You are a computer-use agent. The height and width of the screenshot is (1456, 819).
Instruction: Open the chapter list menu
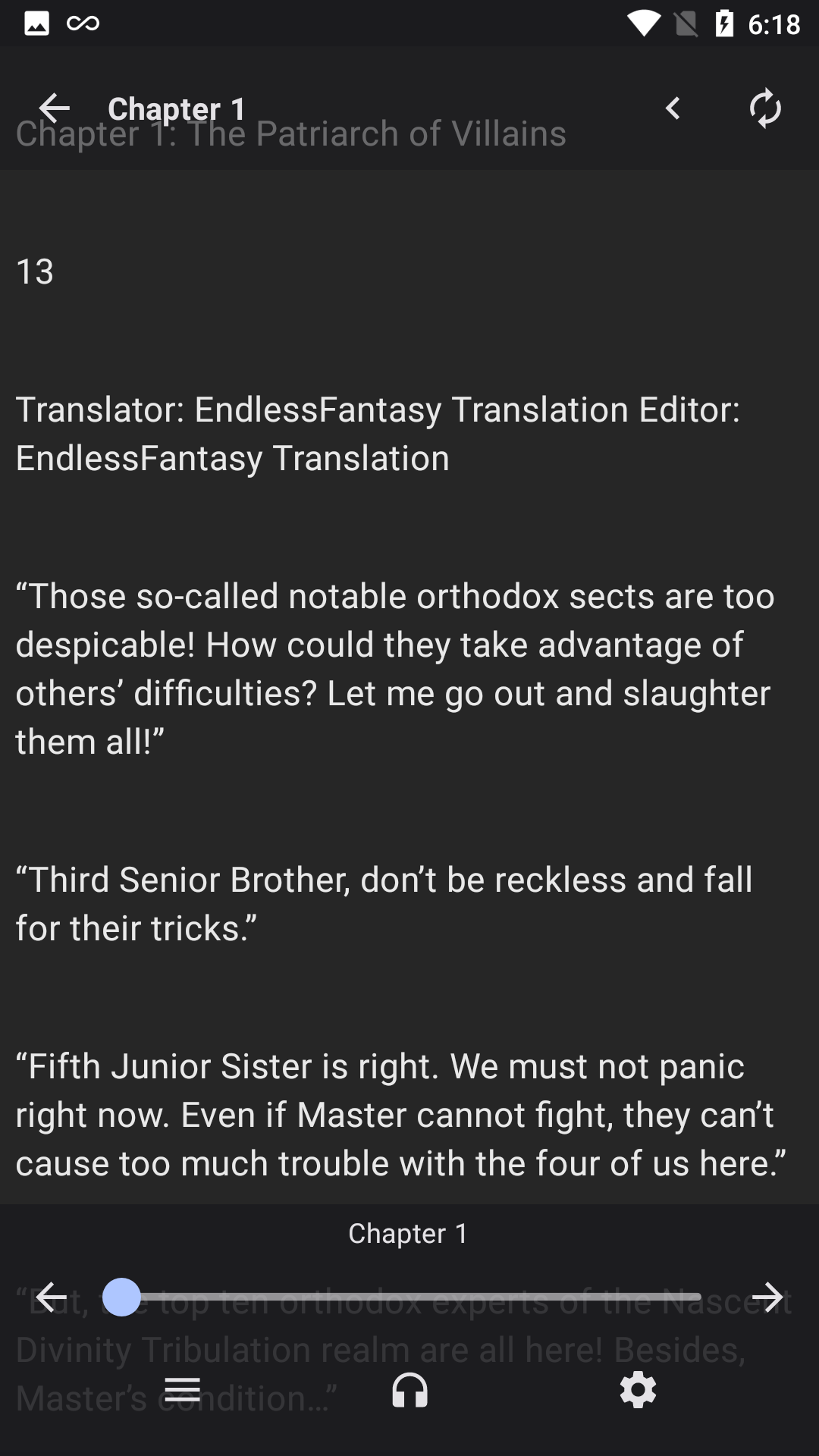click(x=182, y=1389)
